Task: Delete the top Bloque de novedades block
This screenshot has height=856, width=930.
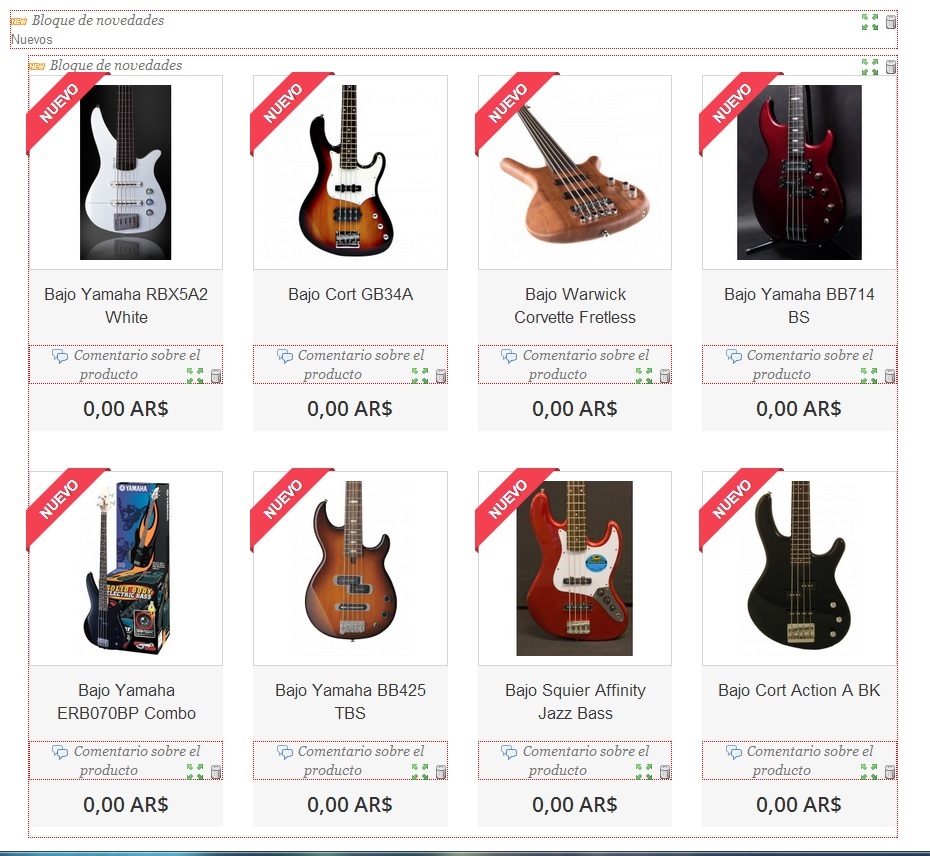Action: (891, 22)
